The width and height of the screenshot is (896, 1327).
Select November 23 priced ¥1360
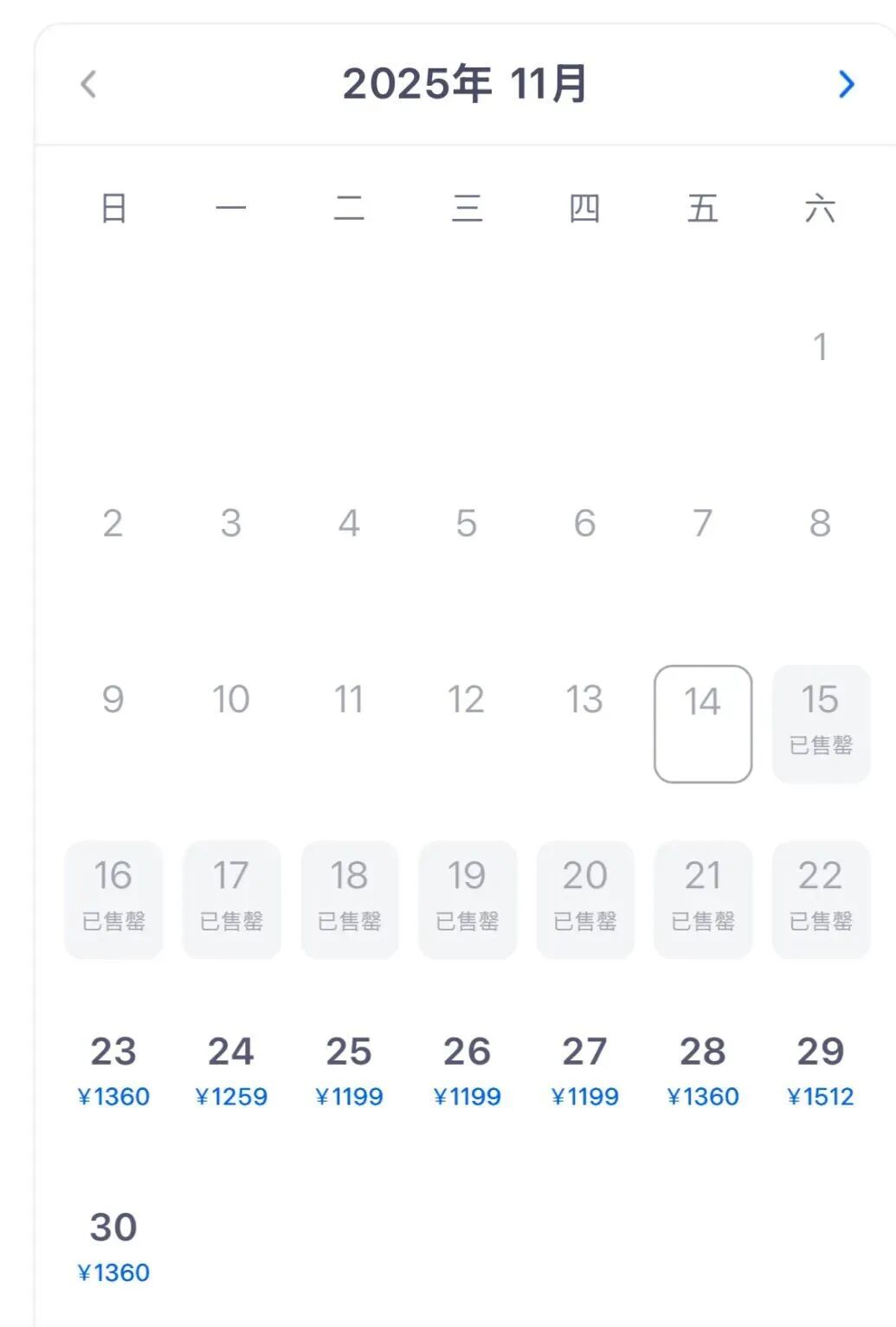(113, 1072)
